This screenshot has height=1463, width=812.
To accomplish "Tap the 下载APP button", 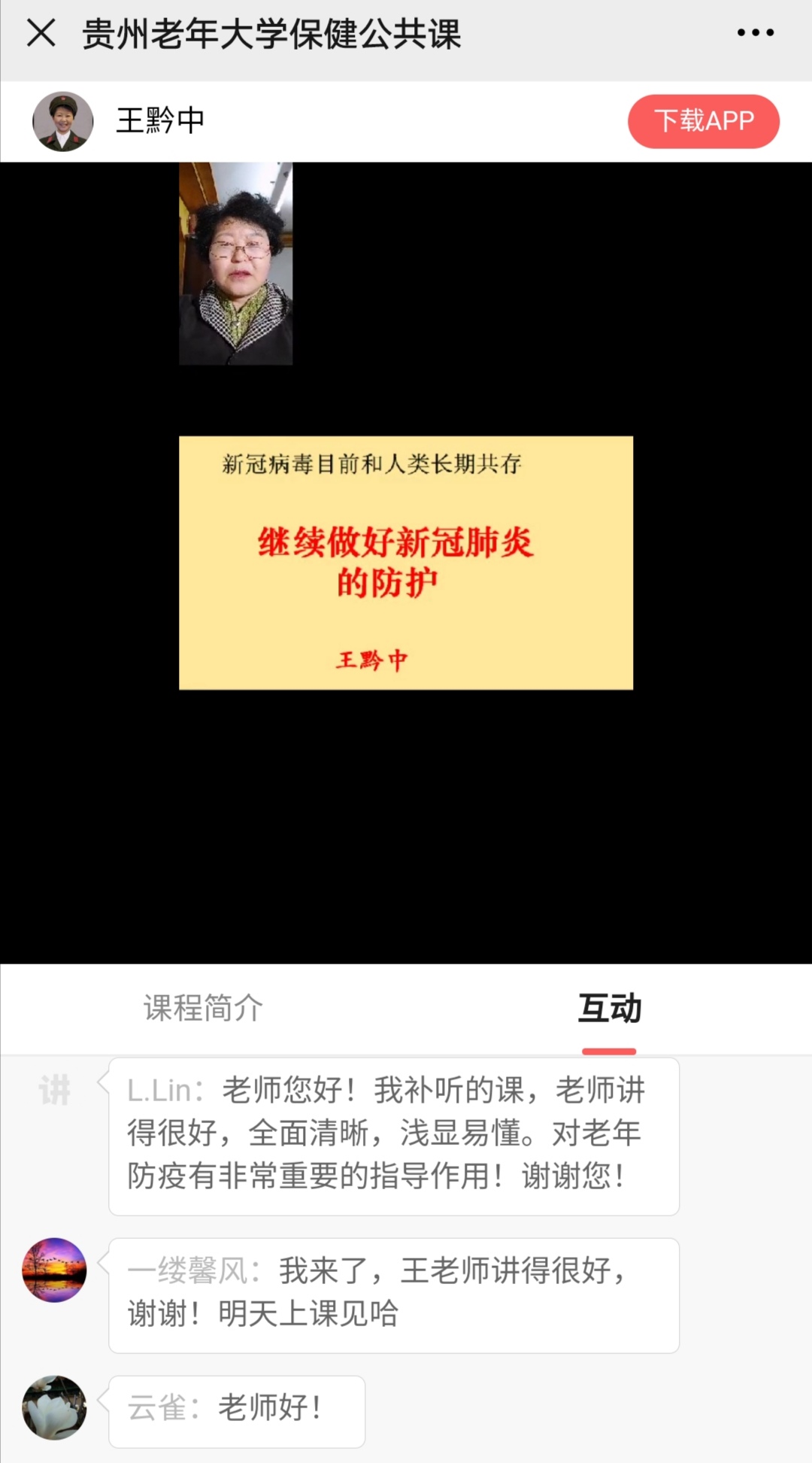I will [703, 121].
